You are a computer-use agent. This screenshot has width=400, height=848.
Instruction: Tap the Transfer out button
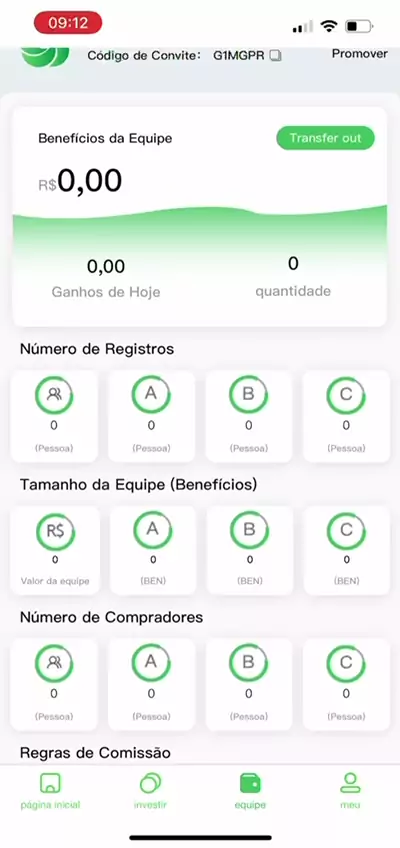tap(325, 138)
